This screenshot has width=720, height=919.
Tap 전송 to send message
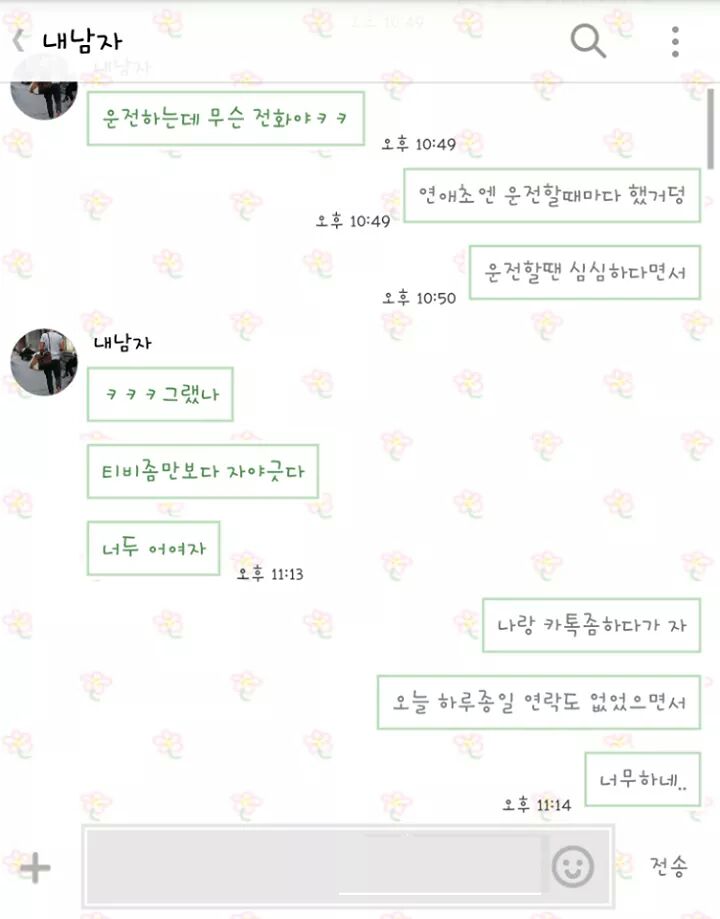click(x=668, y=865)
